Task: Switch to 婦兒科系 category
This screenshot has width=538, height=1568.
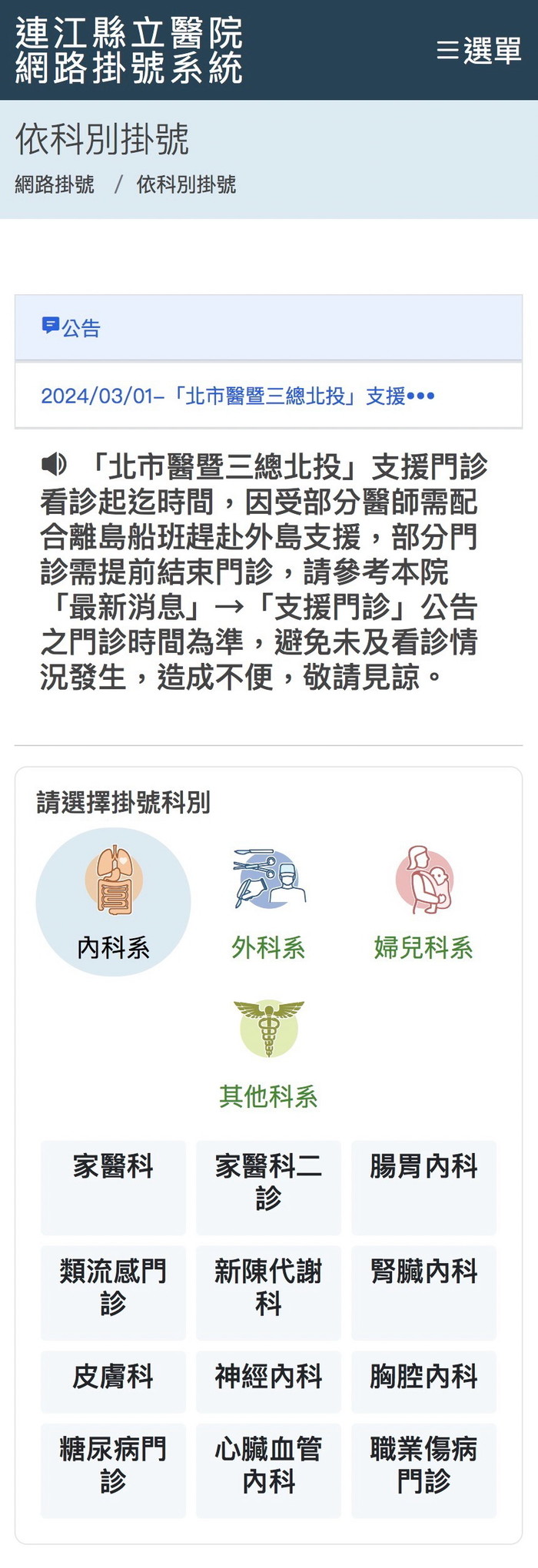Action: click(x=423, y=903)
